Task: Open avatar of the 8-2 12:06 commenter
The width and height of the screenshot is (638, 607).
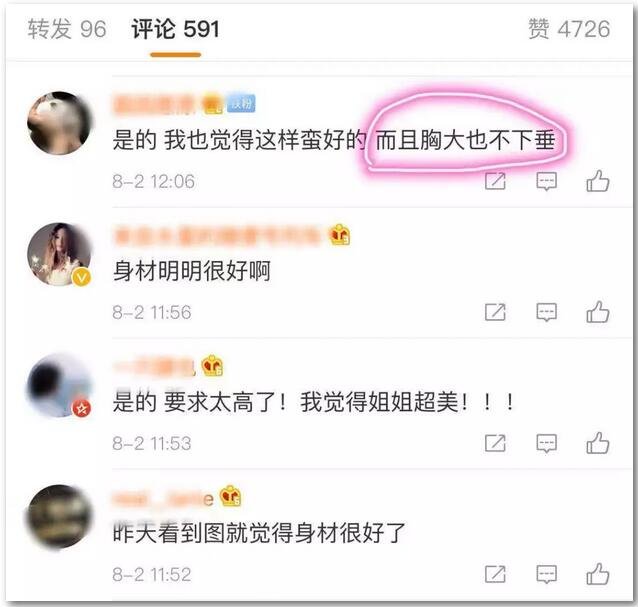Action: pos(59,122)
